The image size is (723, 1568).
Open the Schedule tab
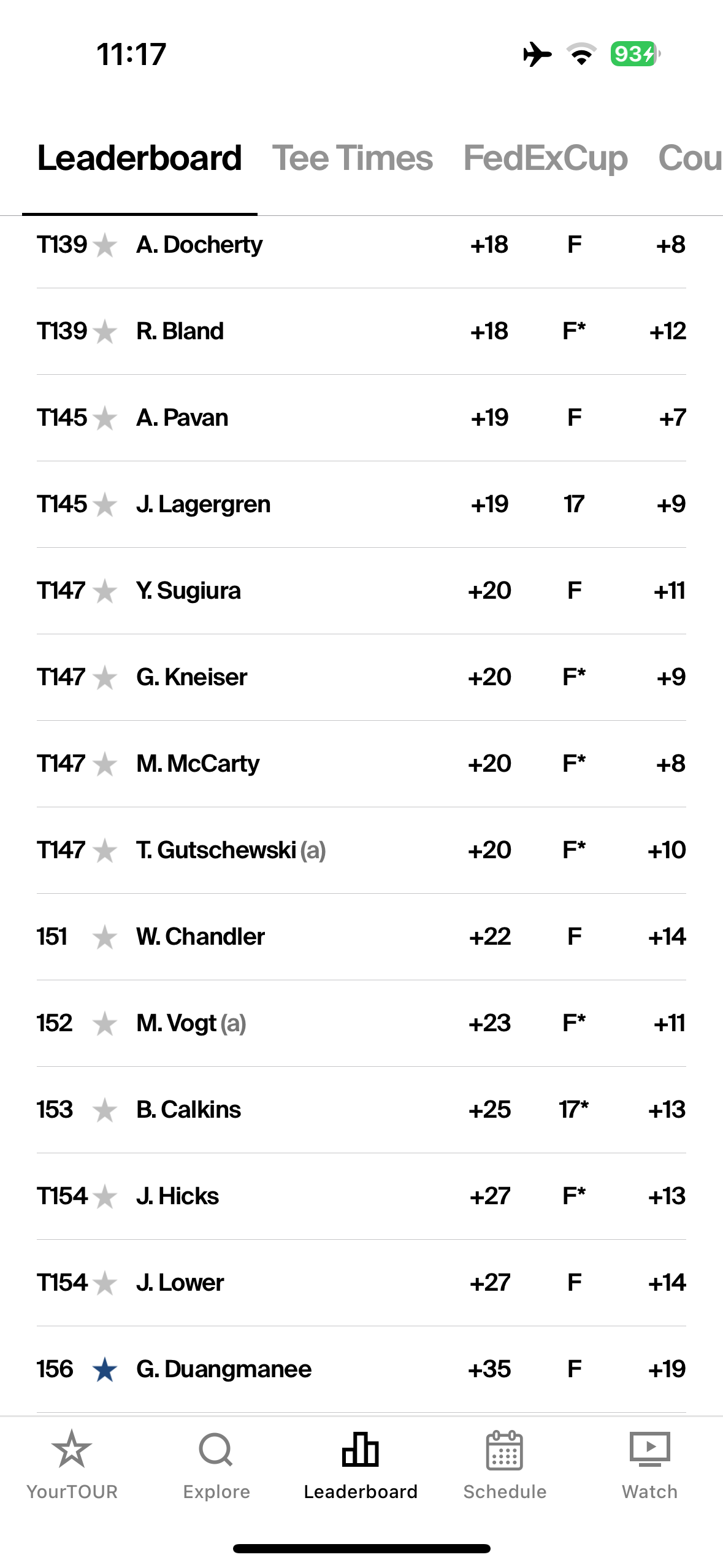coord(505,1466)
